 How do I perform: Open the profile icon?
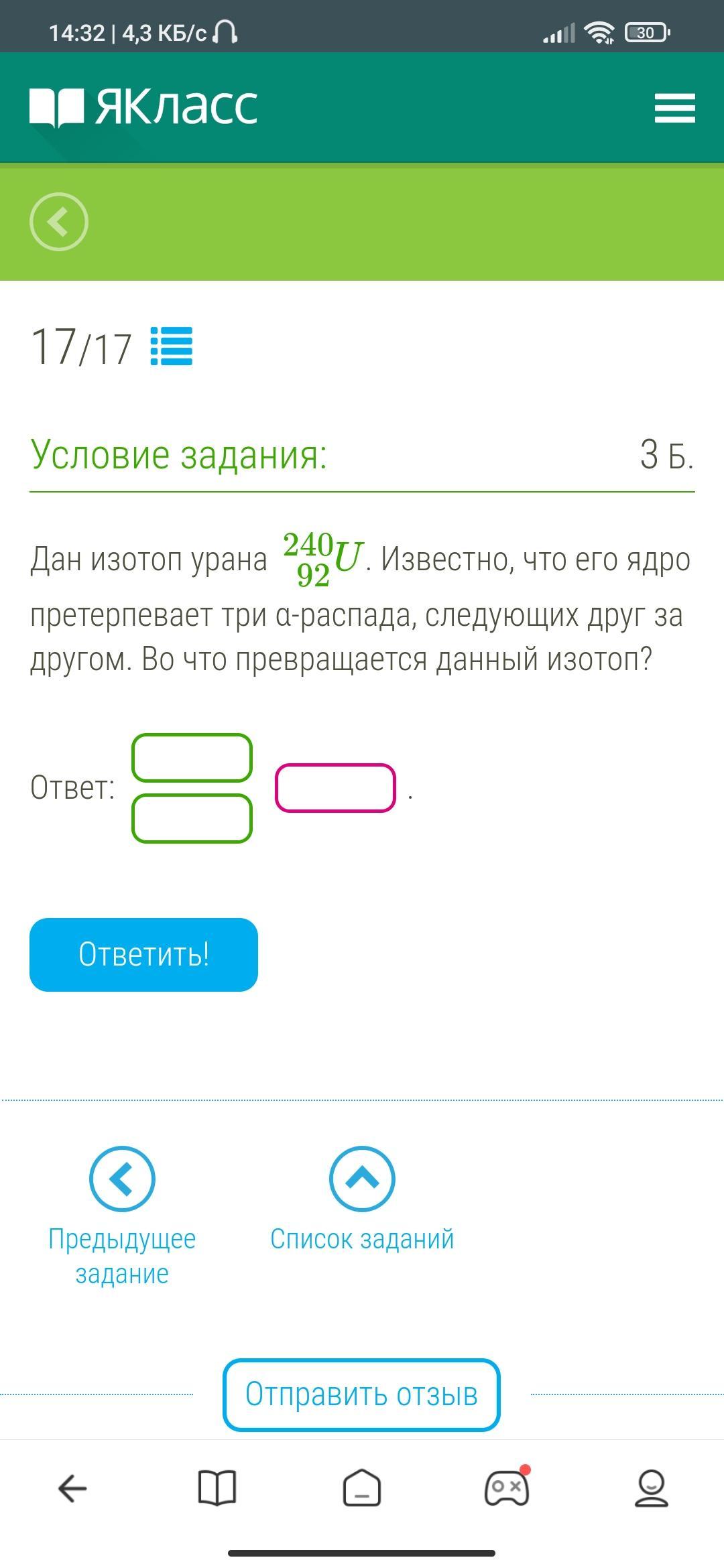652,1489
